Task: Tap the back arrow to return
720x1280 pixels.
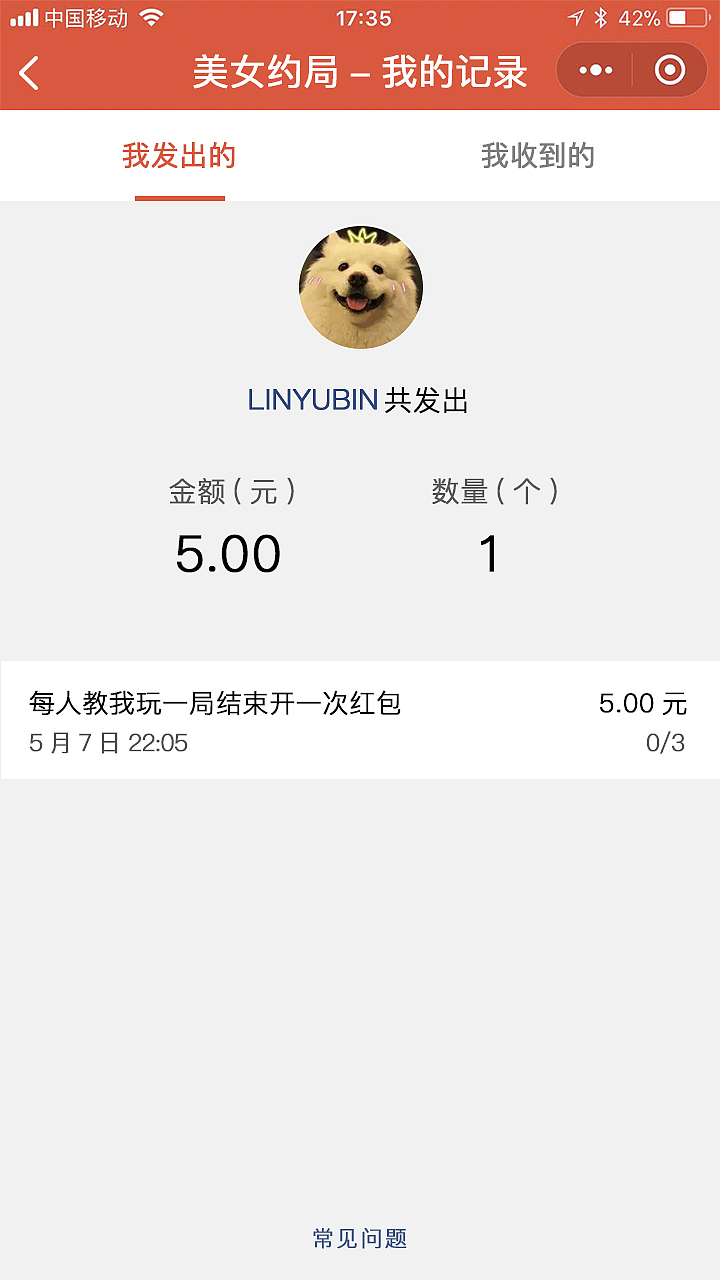Action: click(x=28, y=71)
